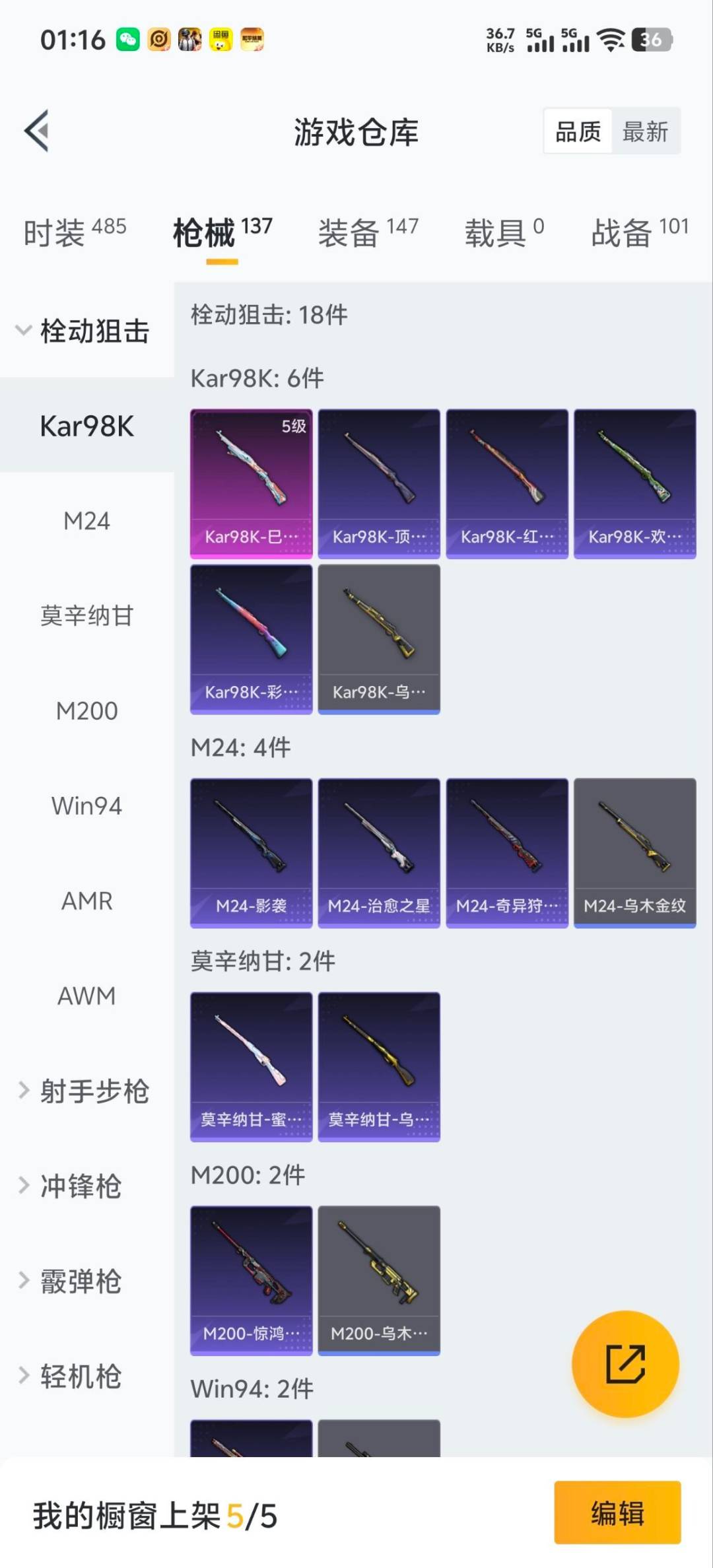Select 最新 sorting option

tap(645, 131)
